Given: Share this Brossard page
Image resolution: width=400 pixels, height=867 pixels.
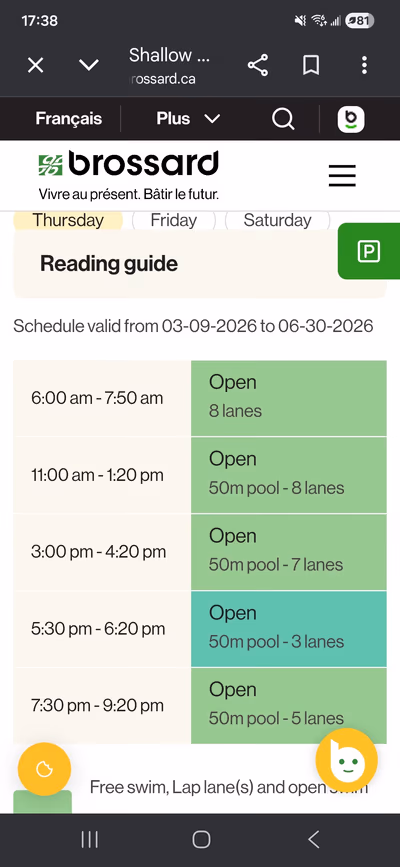Looking at the screenshot, I should click(258, 66).
